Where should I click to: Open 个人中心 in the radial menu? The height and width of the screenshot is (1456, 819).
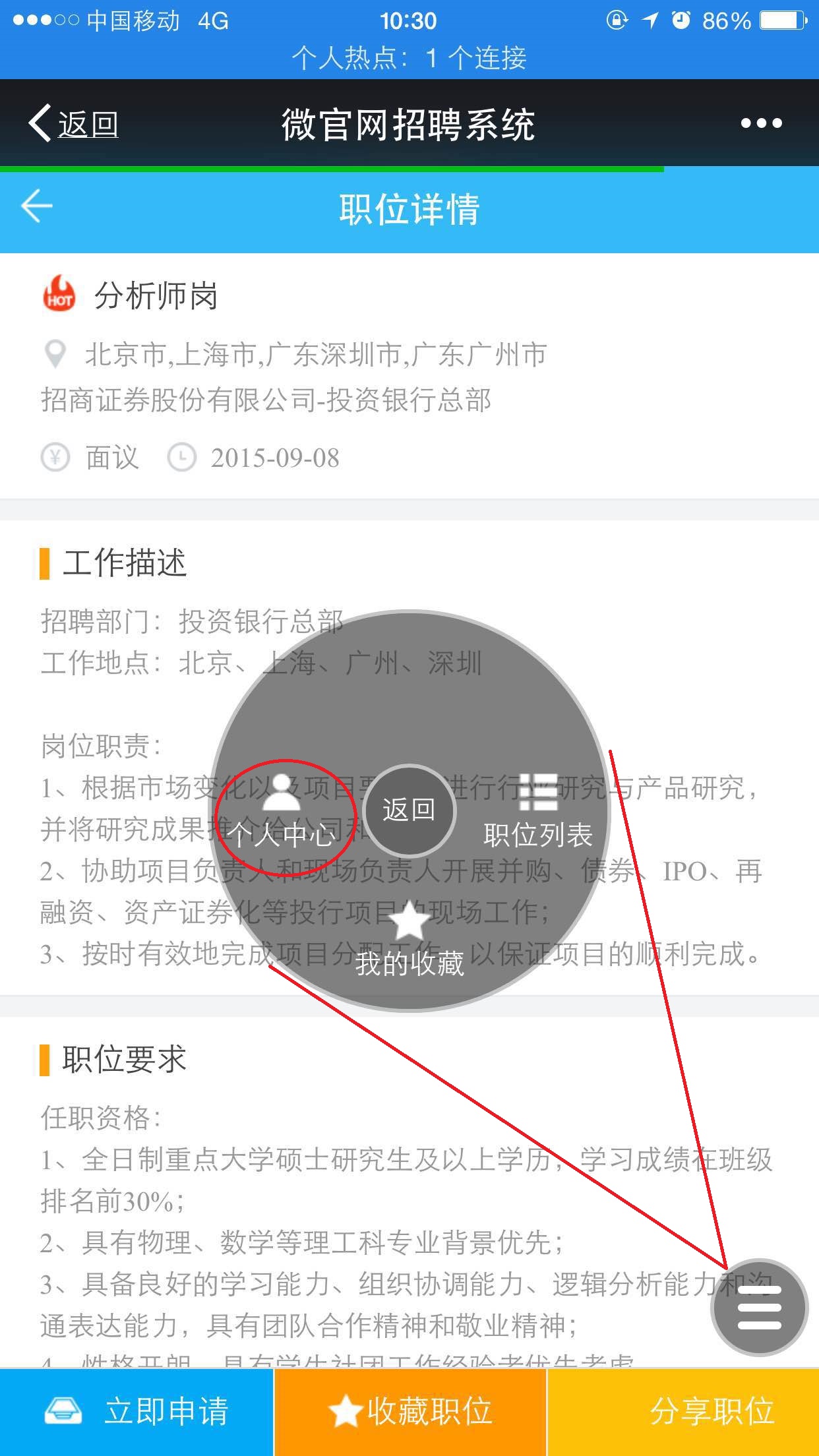(282, 814)
